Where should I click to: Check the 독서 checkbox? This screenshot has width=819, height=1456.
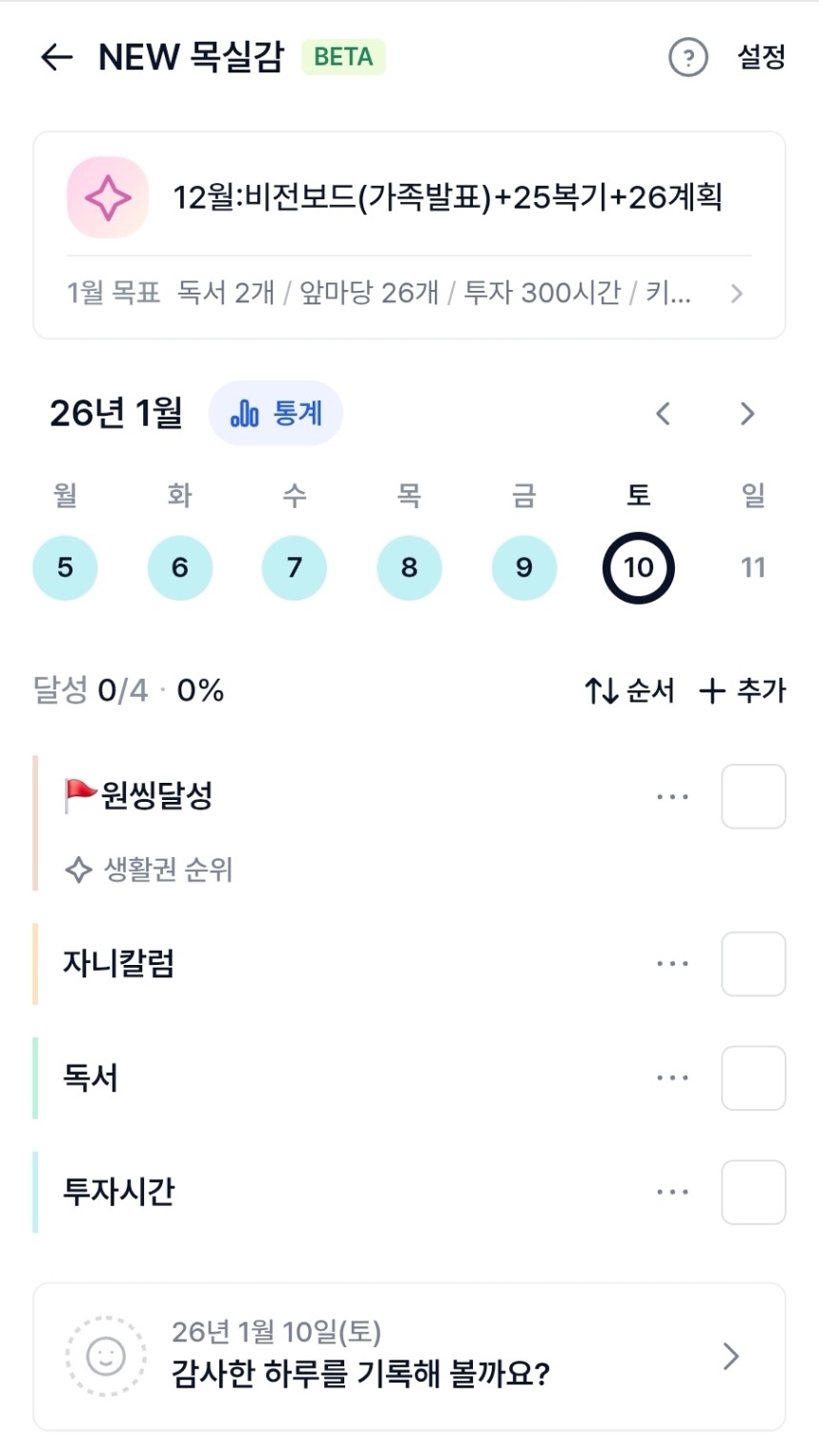point(753,1078)
